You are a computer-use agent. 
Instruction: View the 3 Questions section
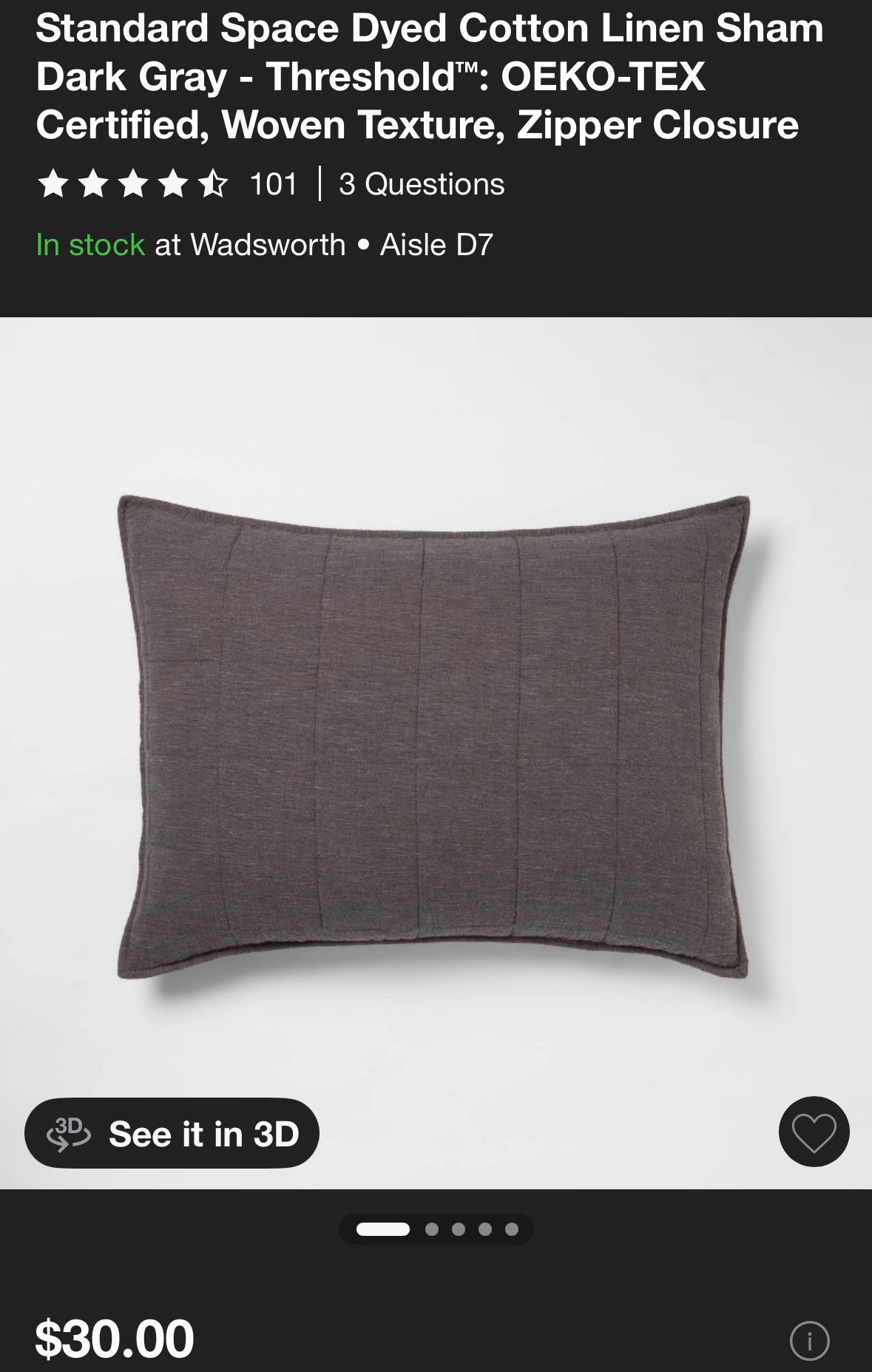(x=422, y=183)
